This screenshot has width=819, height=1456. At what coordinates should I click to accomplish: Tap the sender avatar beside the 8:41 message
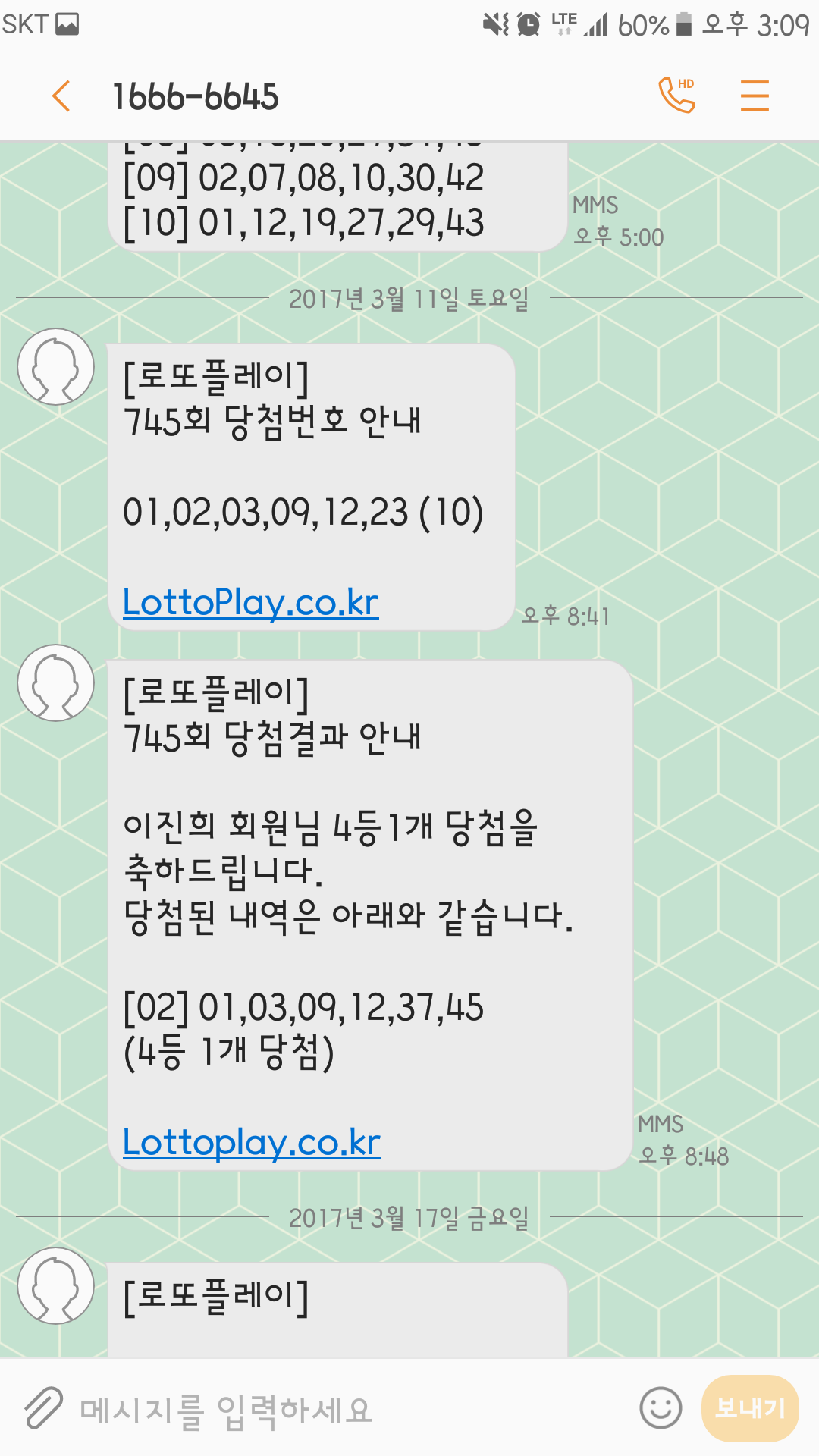56,366
